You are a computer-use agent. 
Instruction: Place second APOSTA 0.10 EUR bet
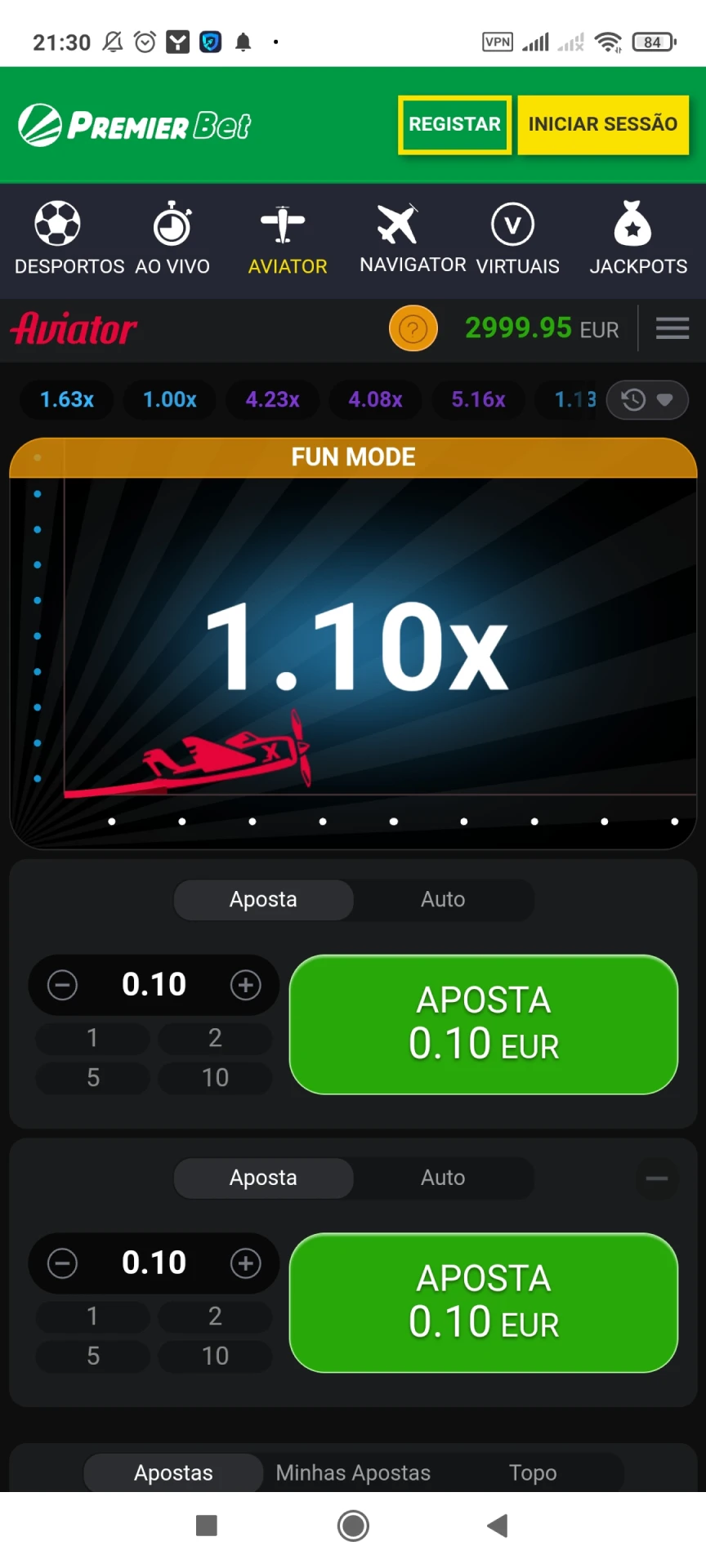coord(483,1303)
